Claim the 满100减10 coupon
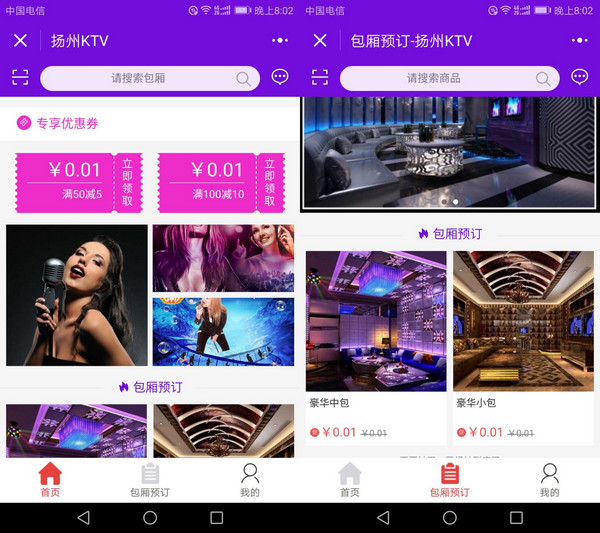 coord(267,182)
